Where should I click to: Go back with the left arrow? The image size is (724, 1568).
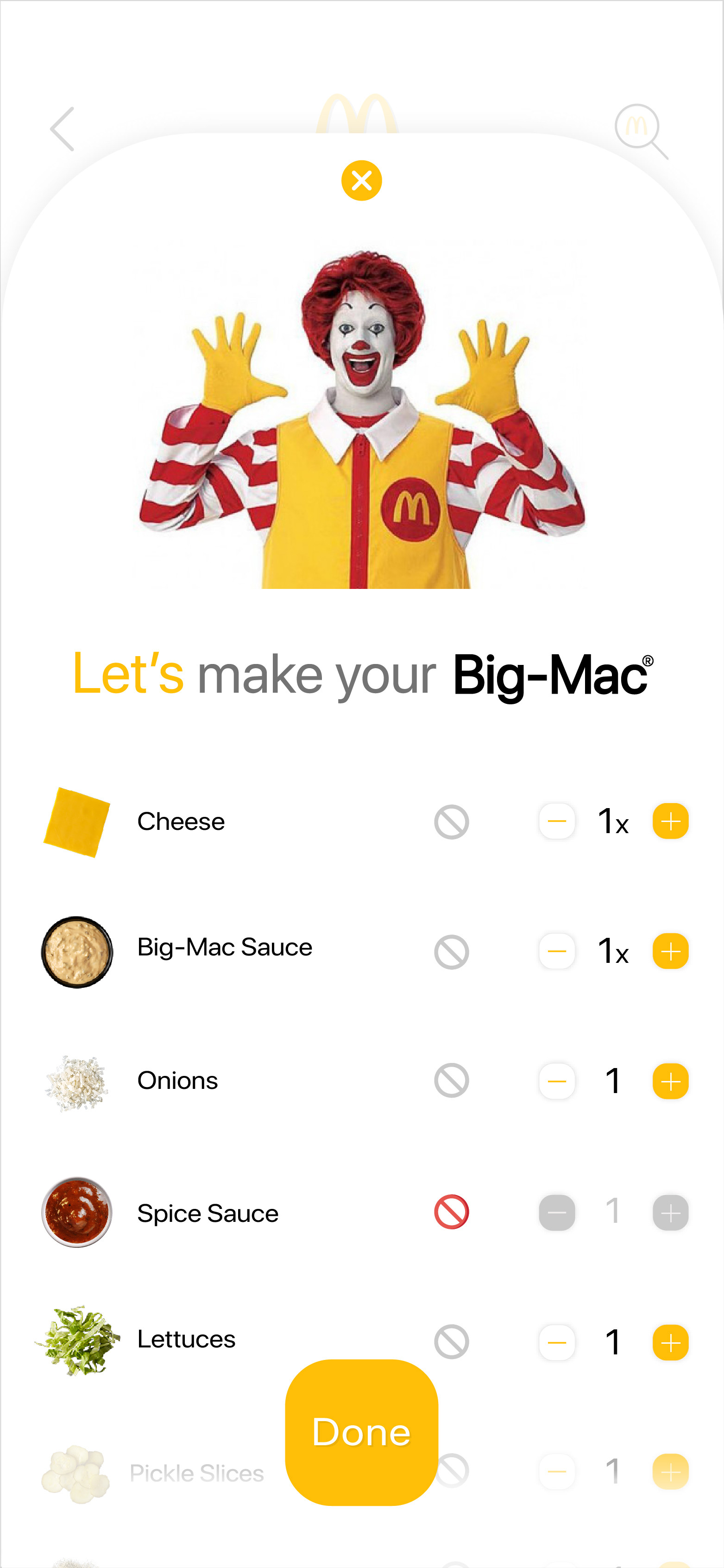pyautogui.click(x=63, y=129)
